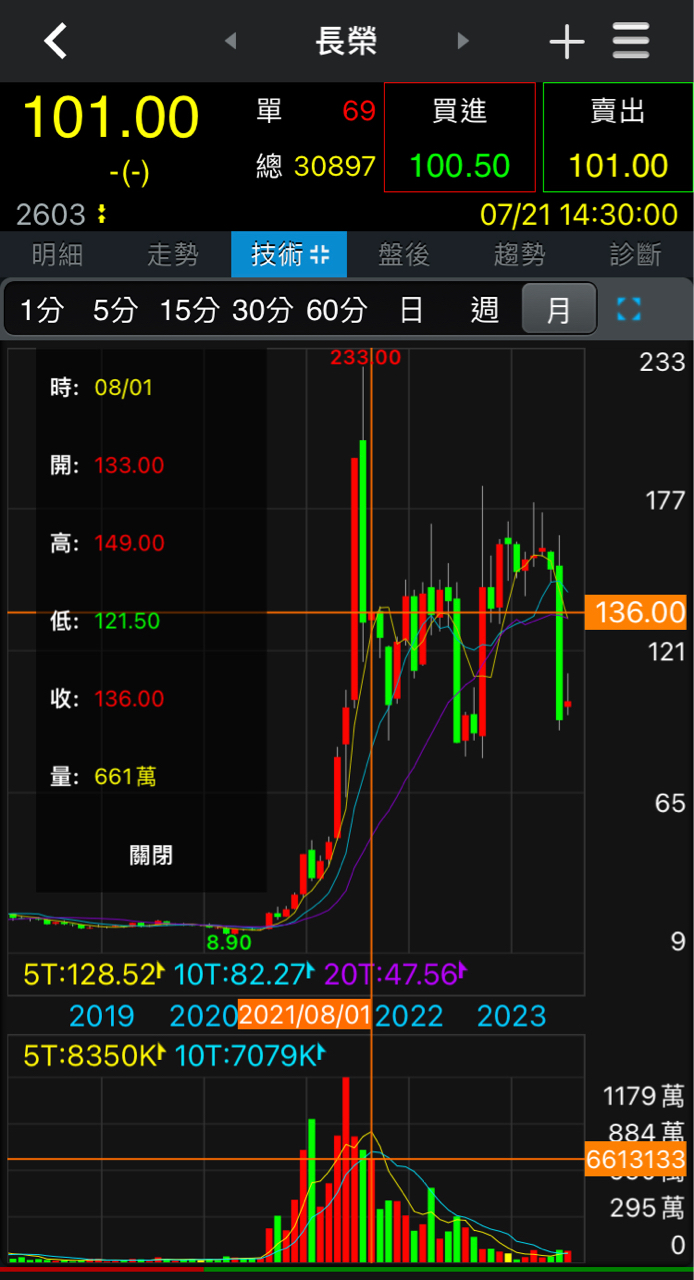Close the data panel via 關閉
This screenshot has height=1280, width=694.
(x=151, y=855)
